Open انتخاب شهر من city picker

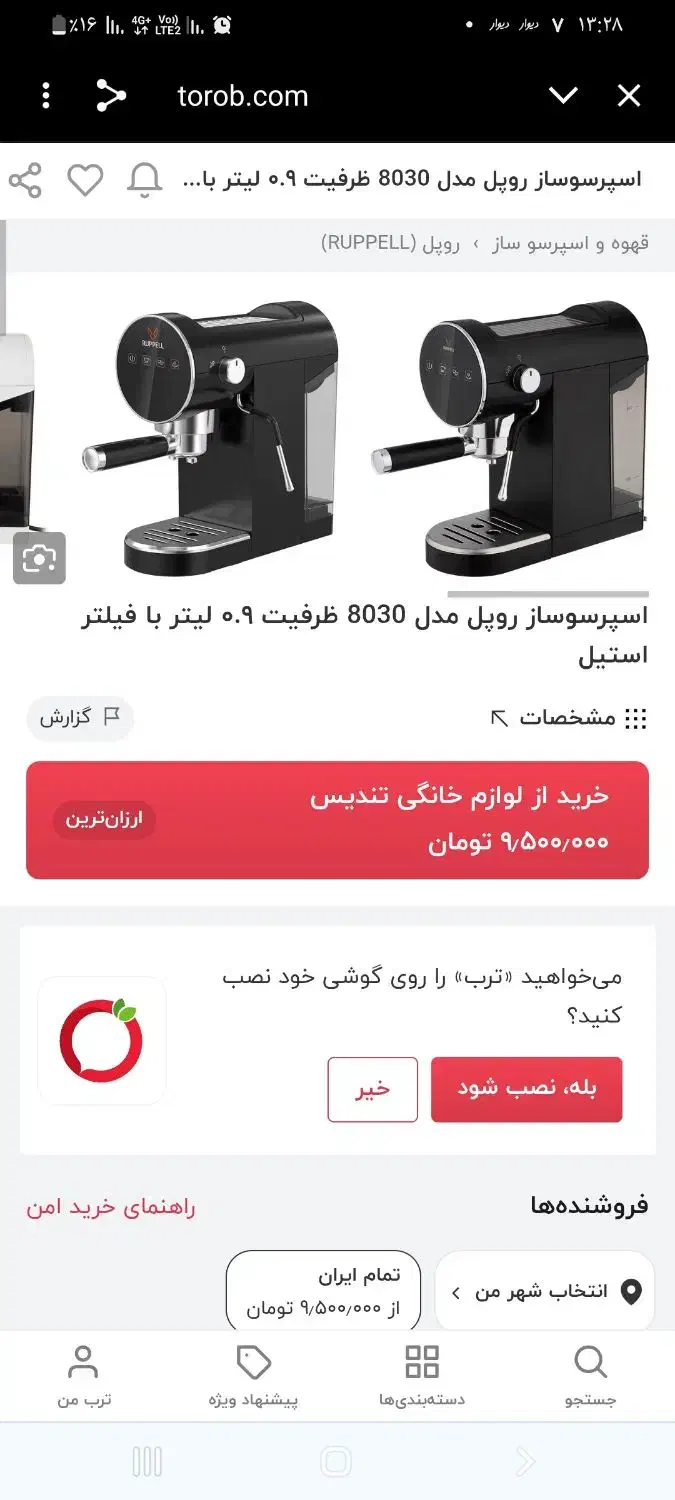tap(544, 1292)
